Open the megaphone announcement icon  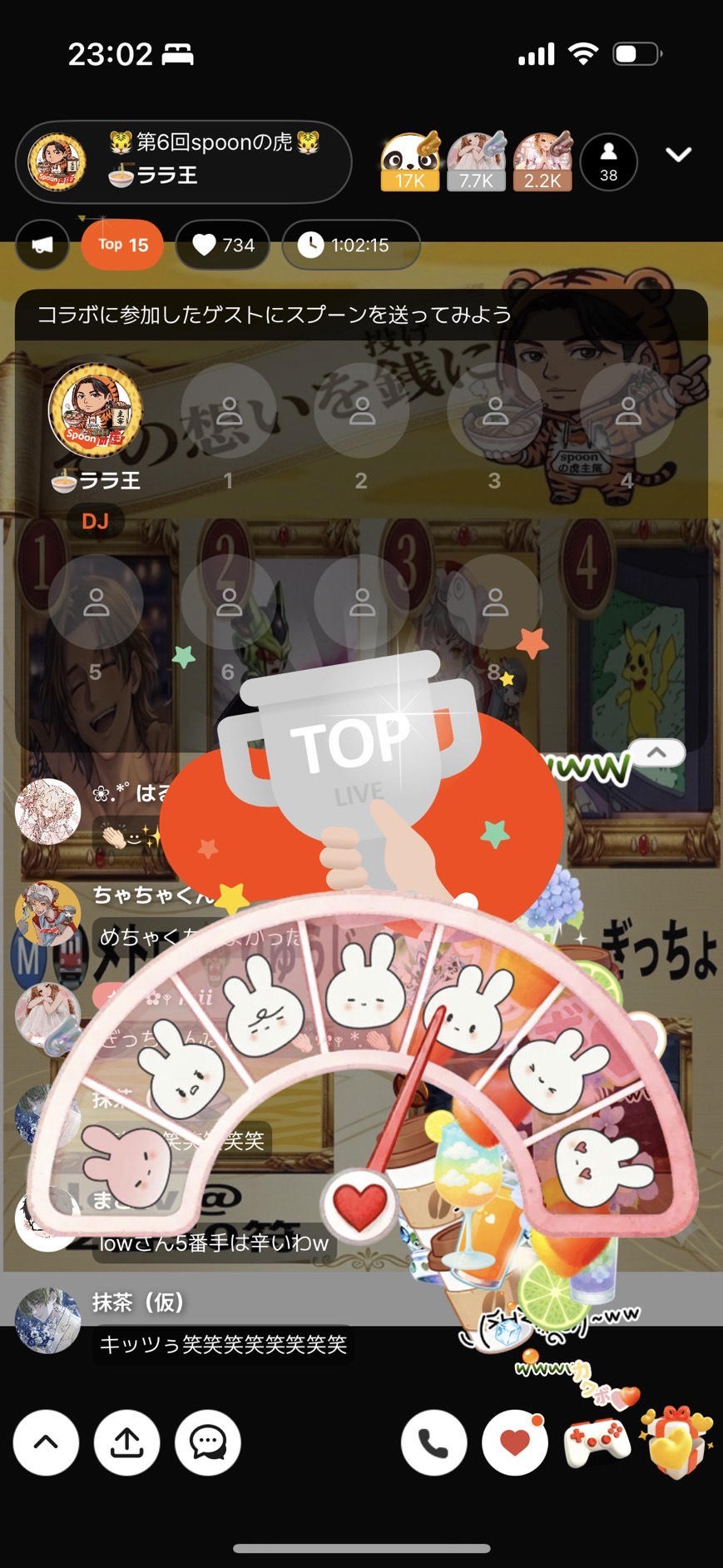[42, 245]
